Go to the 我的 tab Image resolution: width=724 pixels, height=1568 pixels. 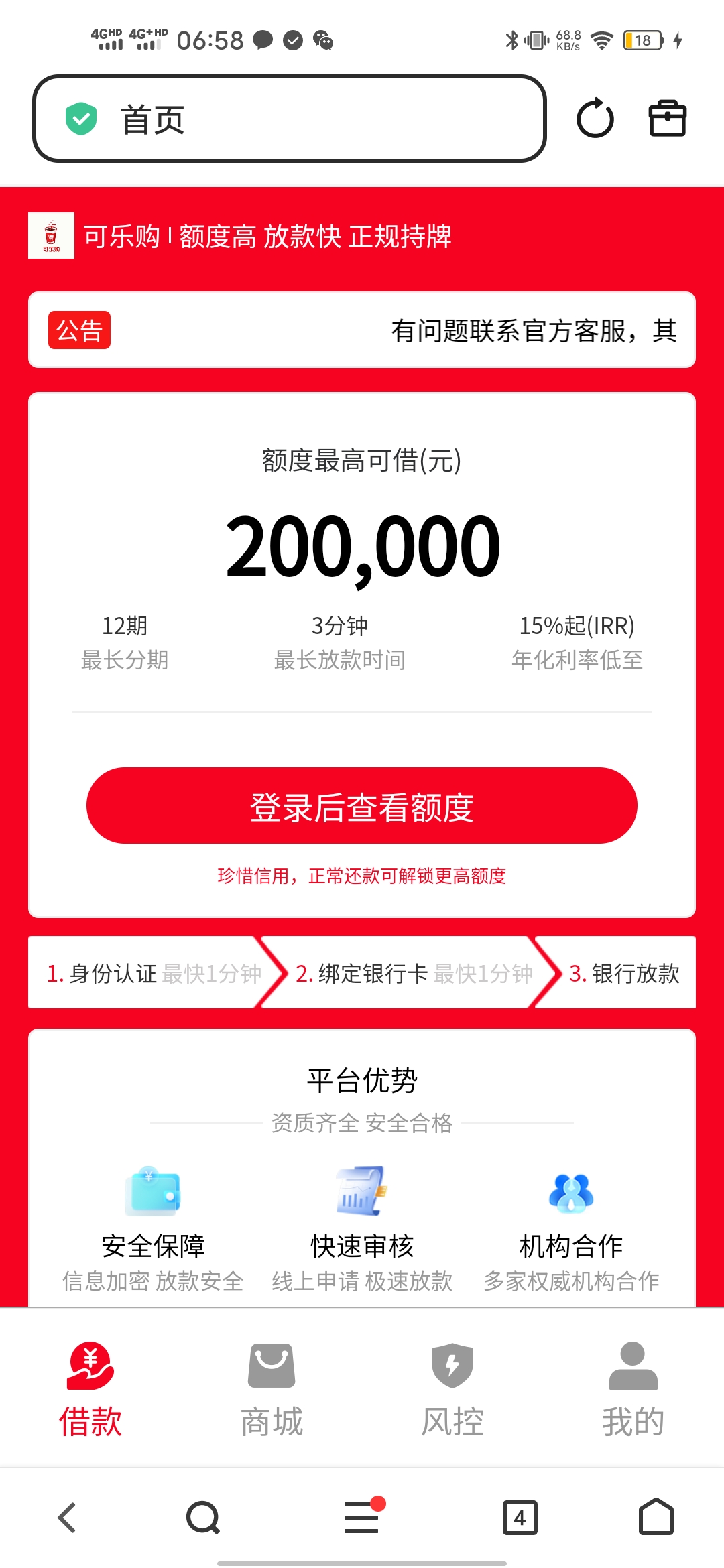coord(633,1390)
